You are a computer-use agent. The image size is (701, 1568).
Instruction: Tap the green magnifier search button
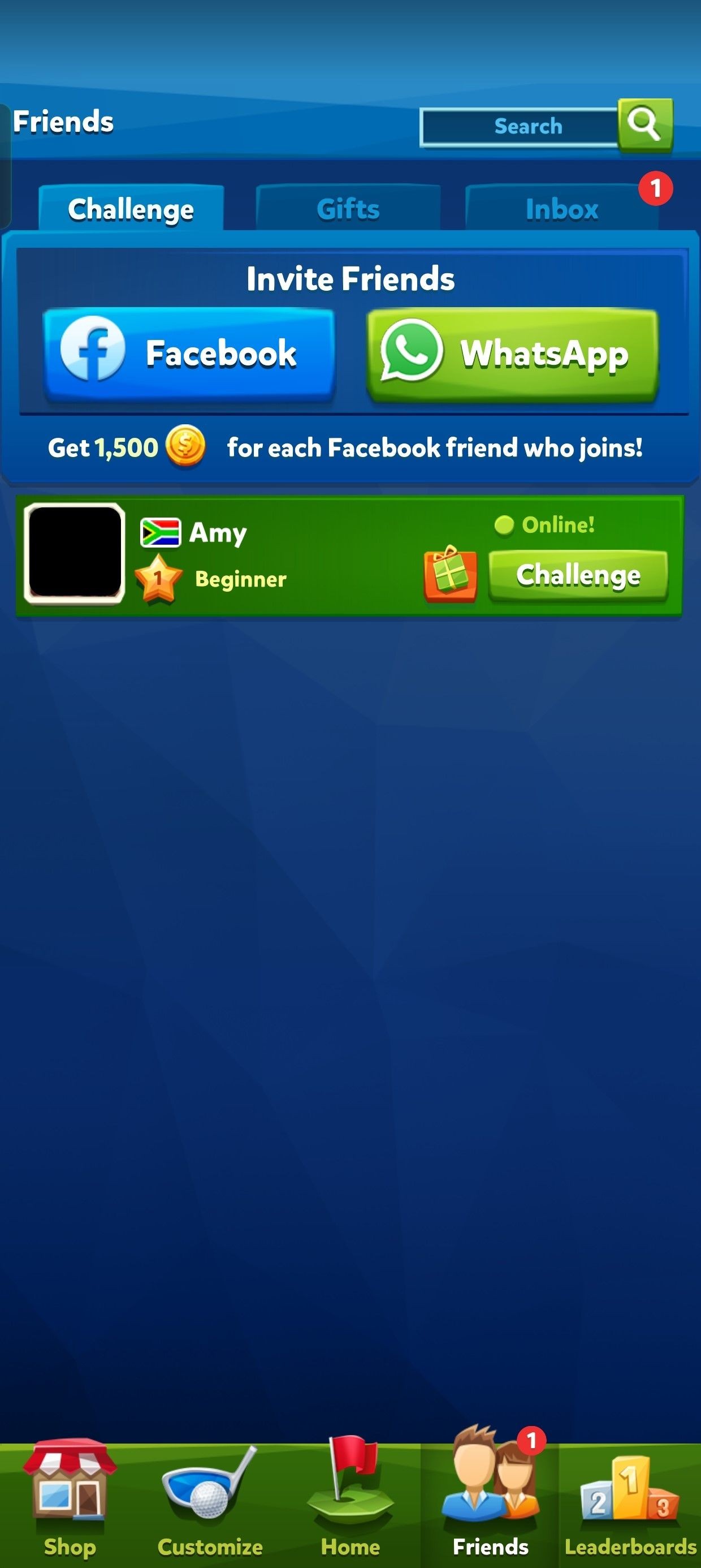(x=645, y=124)
